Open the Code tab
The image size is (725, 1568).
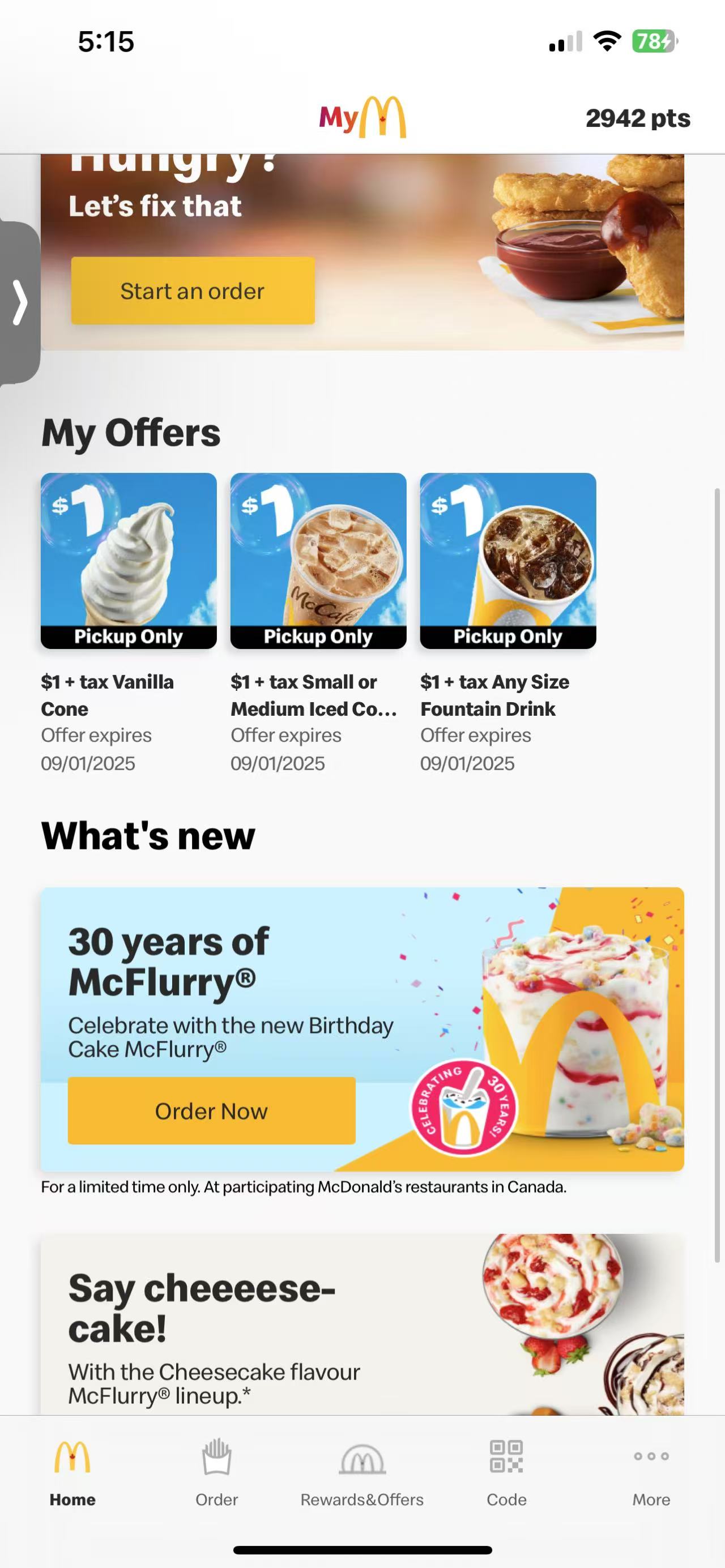[x=506, y=1472]
